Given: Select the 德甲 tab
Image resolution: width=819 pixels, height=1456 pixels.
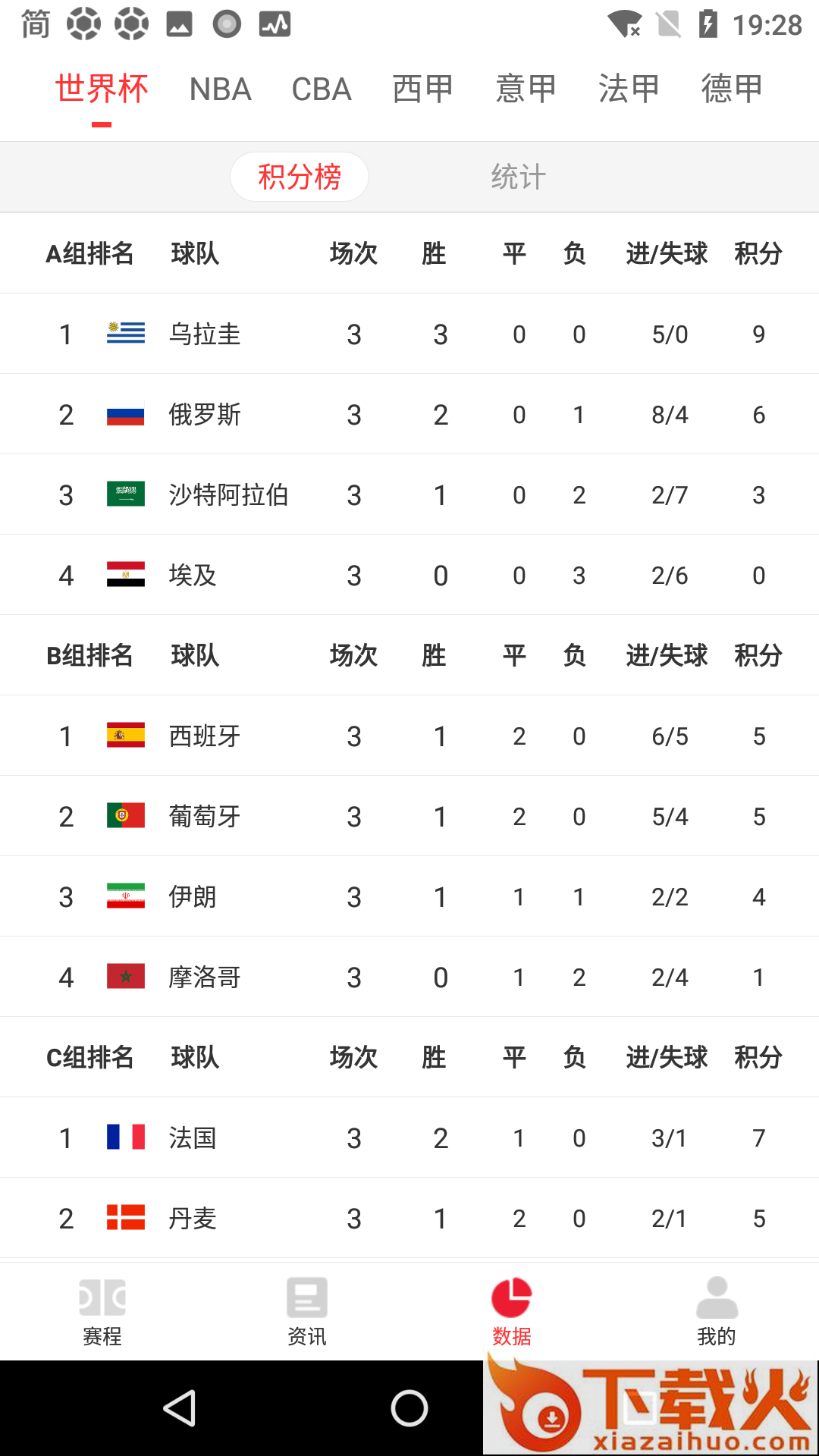Looking at the screenshot, I should point(732,89).
